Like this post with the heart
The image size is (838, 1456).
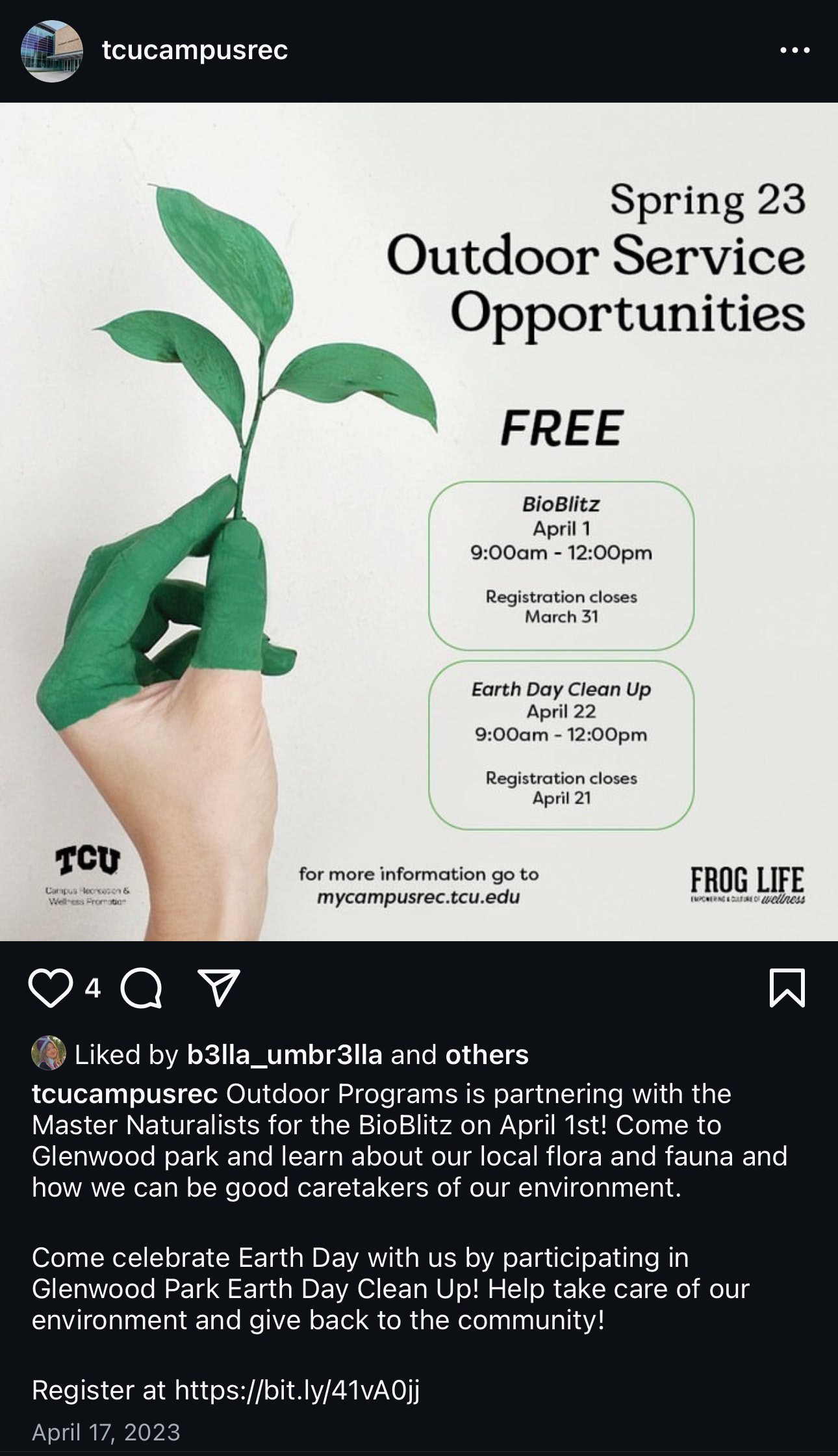(51, 989)
